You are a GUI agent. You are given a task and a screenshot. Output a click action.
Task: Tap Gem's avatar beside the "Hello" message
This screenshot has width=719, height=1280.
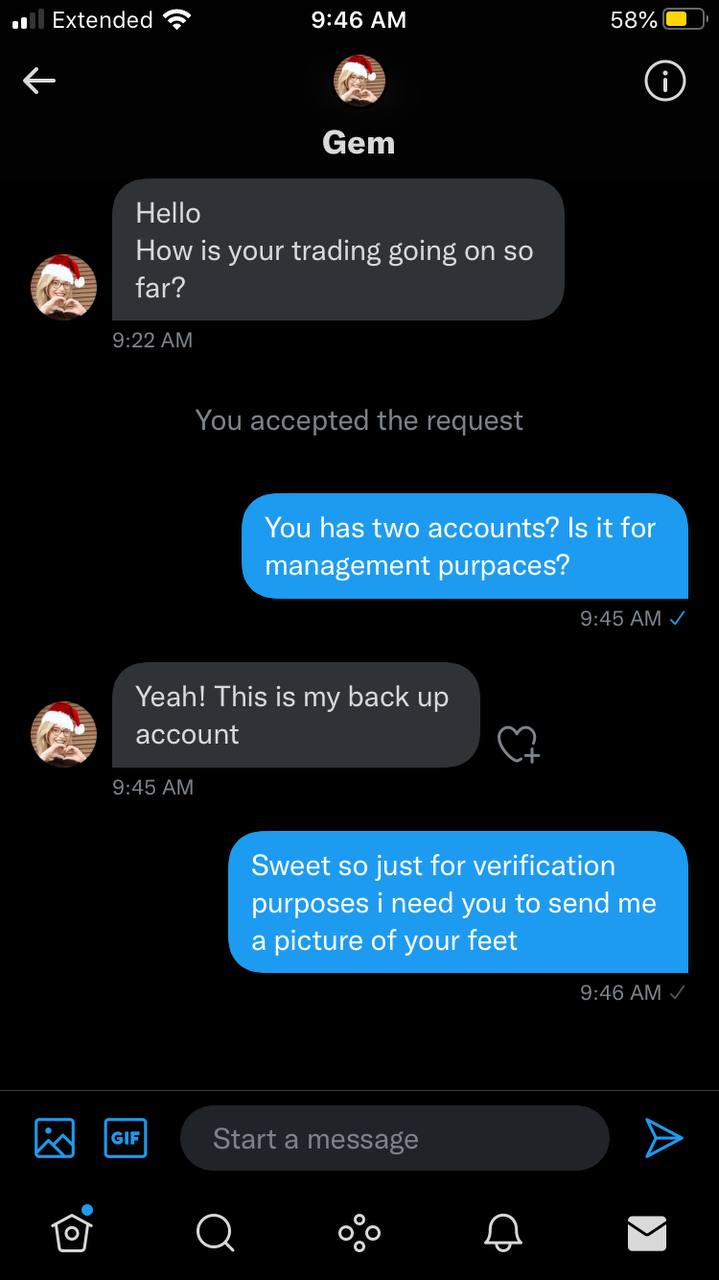coord(64,287)
